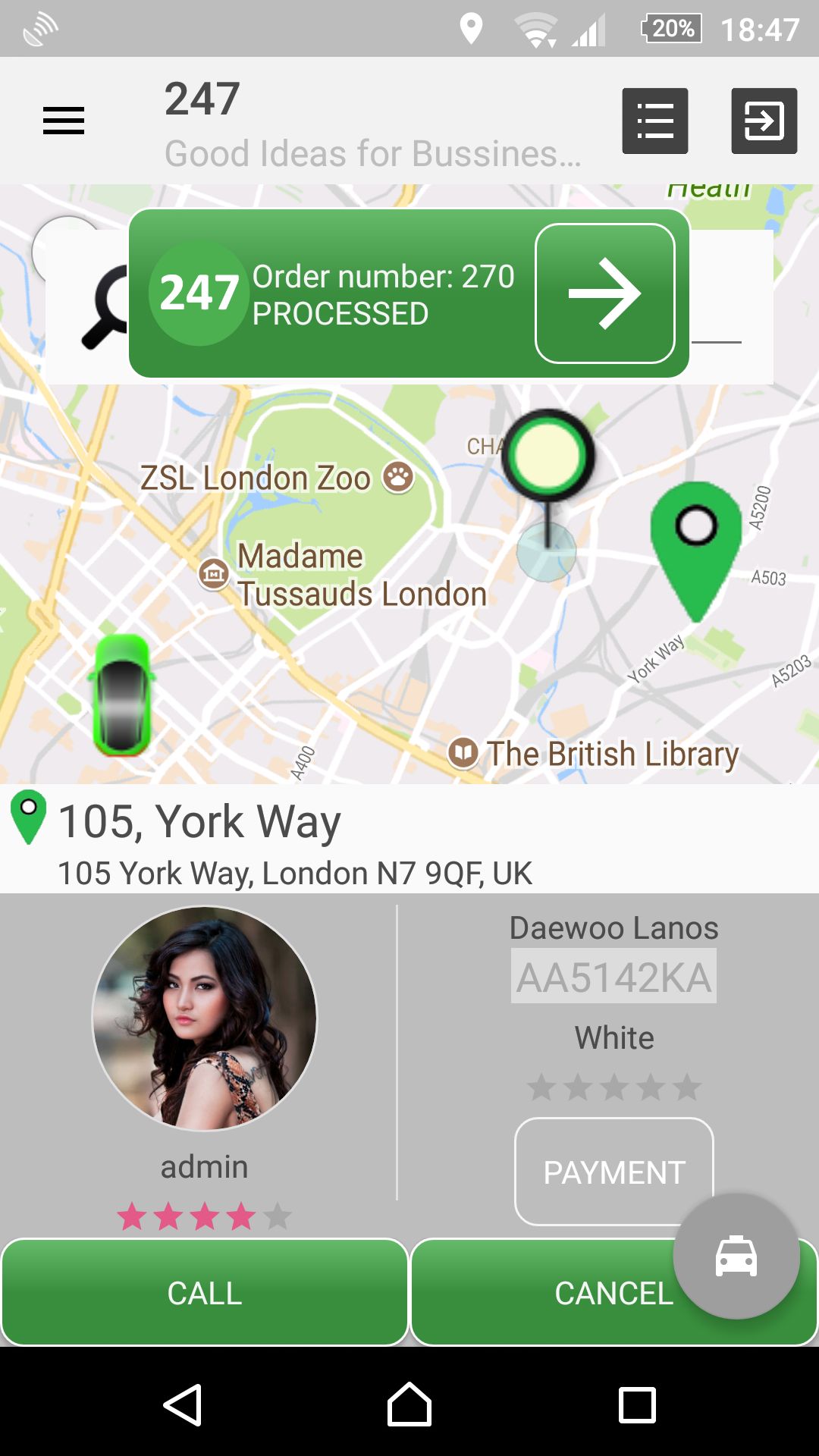Tap the green car marker on map
The image size is (819, 1456).
(x=121, y=695)
